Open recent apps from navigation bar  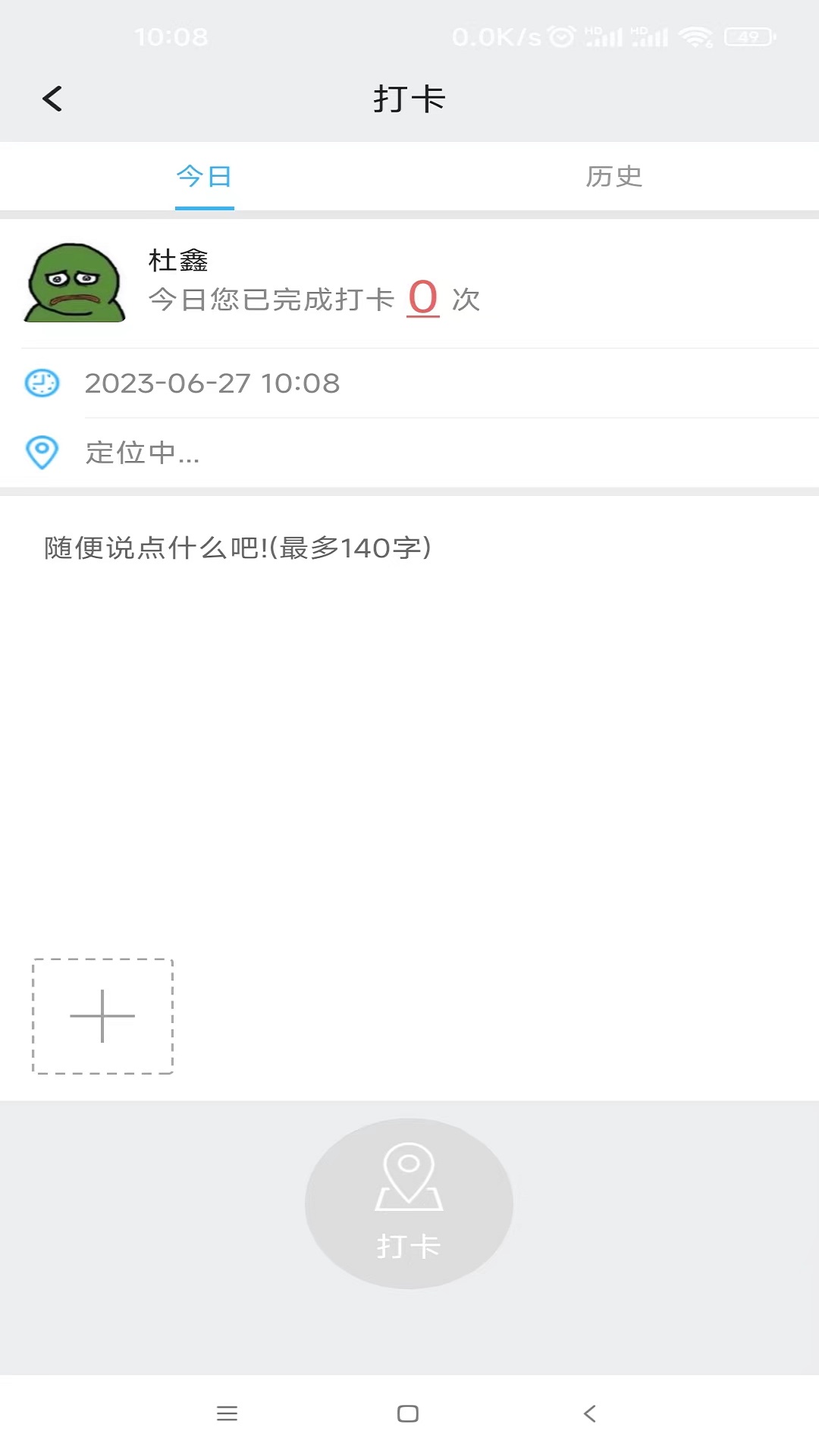[x=227, y=1414]
